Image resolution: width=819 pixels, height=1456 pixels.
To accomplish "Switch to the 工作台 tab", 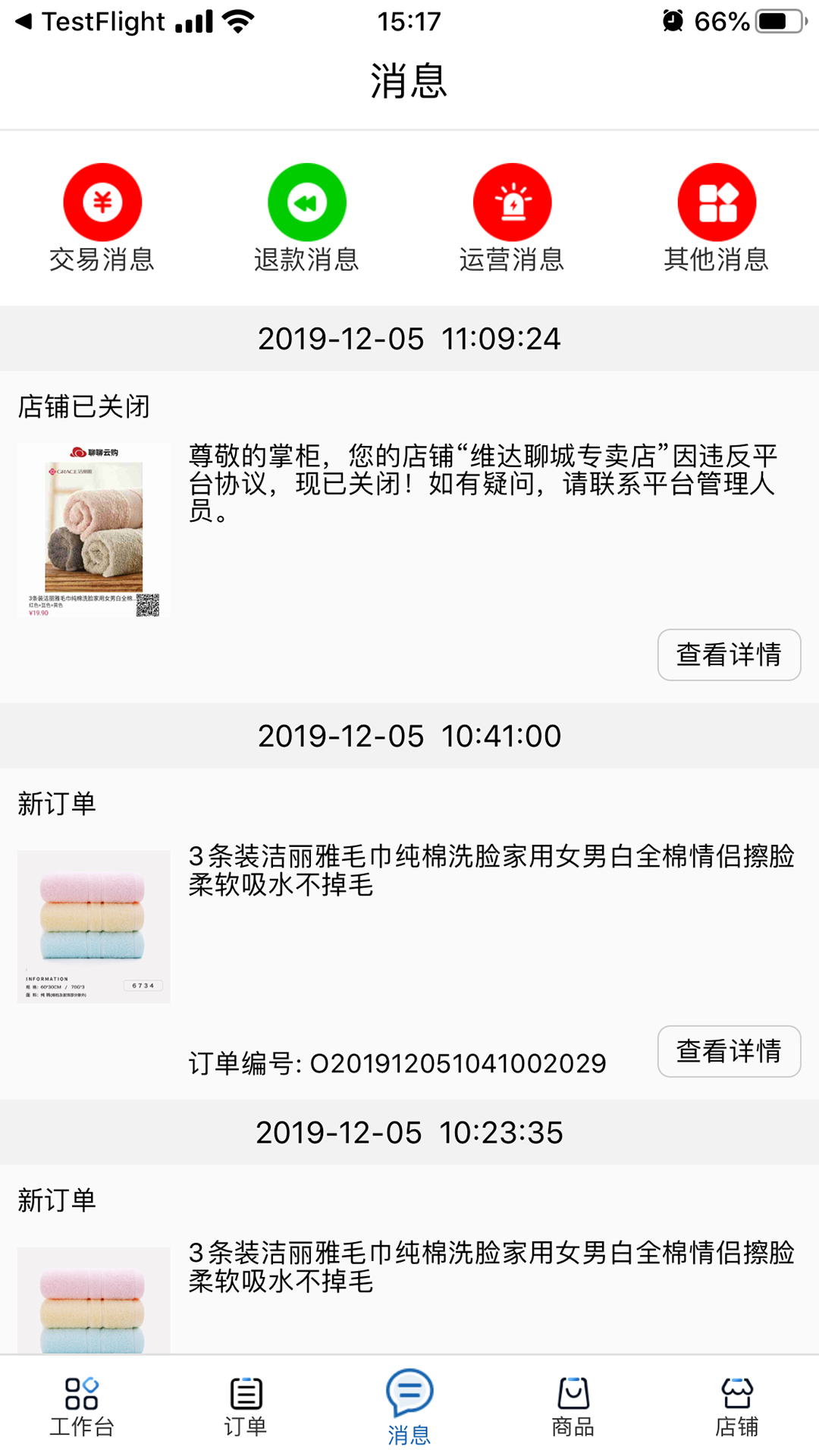I will (82, 1407).
